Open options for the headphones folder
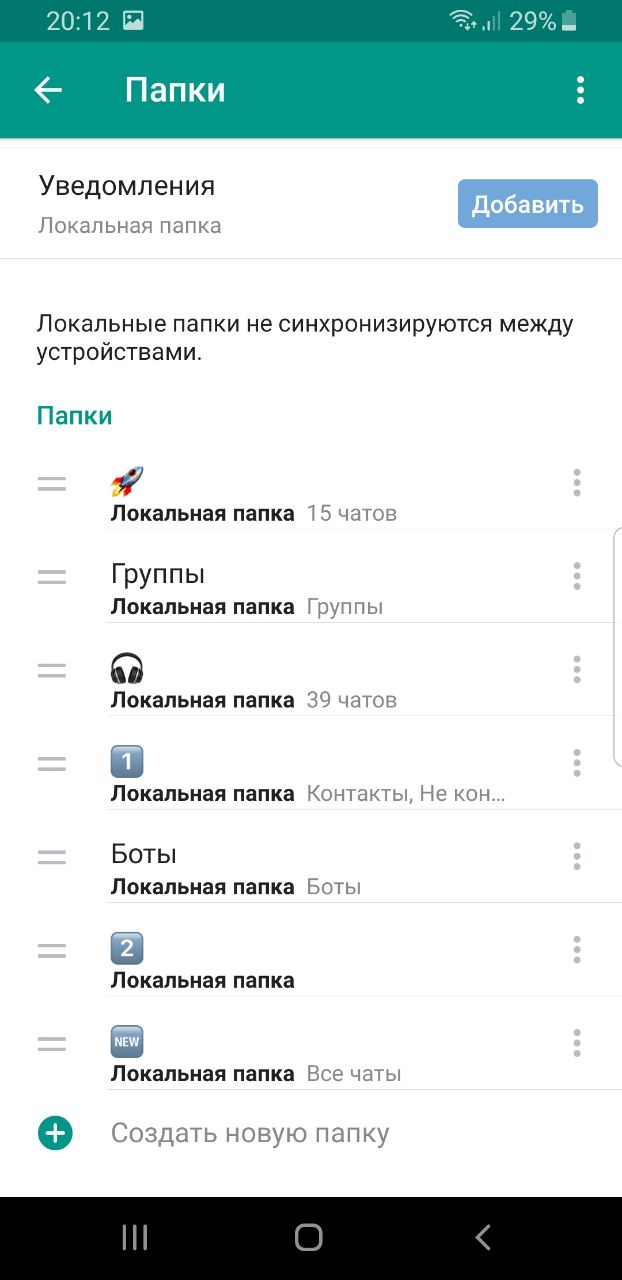 [x=577, y=669]
